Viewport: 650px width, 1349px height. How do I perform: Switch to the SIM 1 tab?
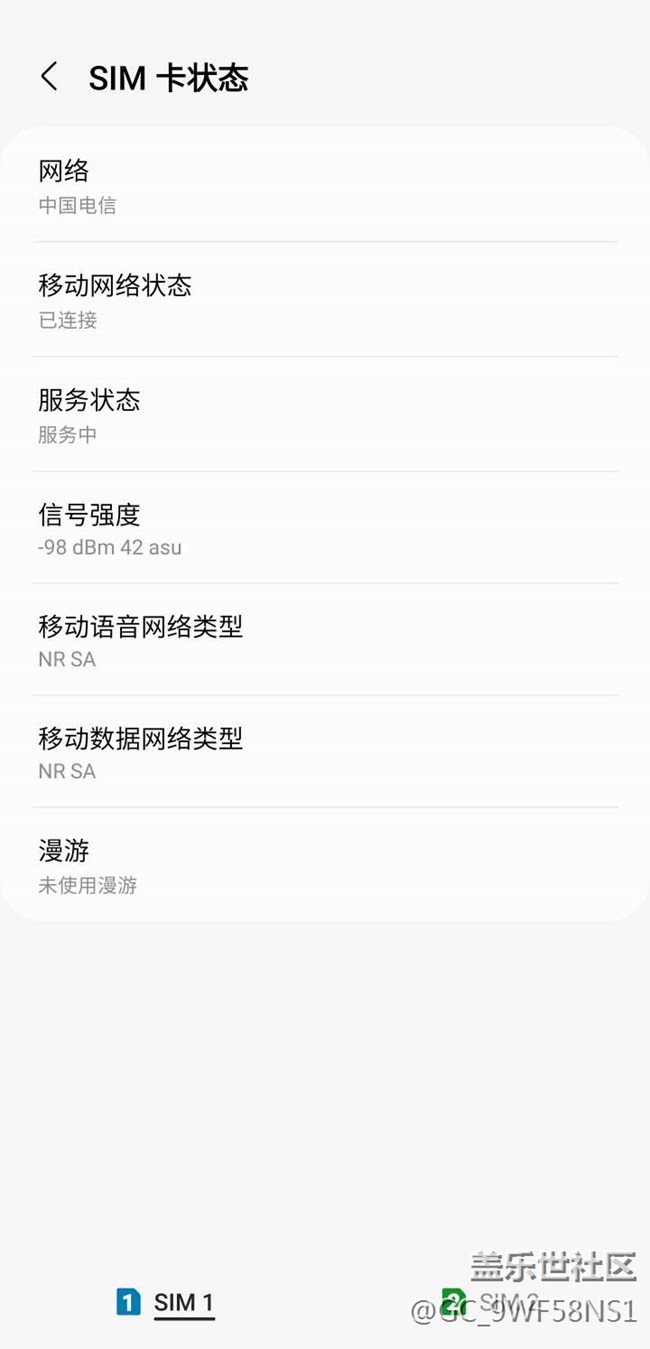165,1302
